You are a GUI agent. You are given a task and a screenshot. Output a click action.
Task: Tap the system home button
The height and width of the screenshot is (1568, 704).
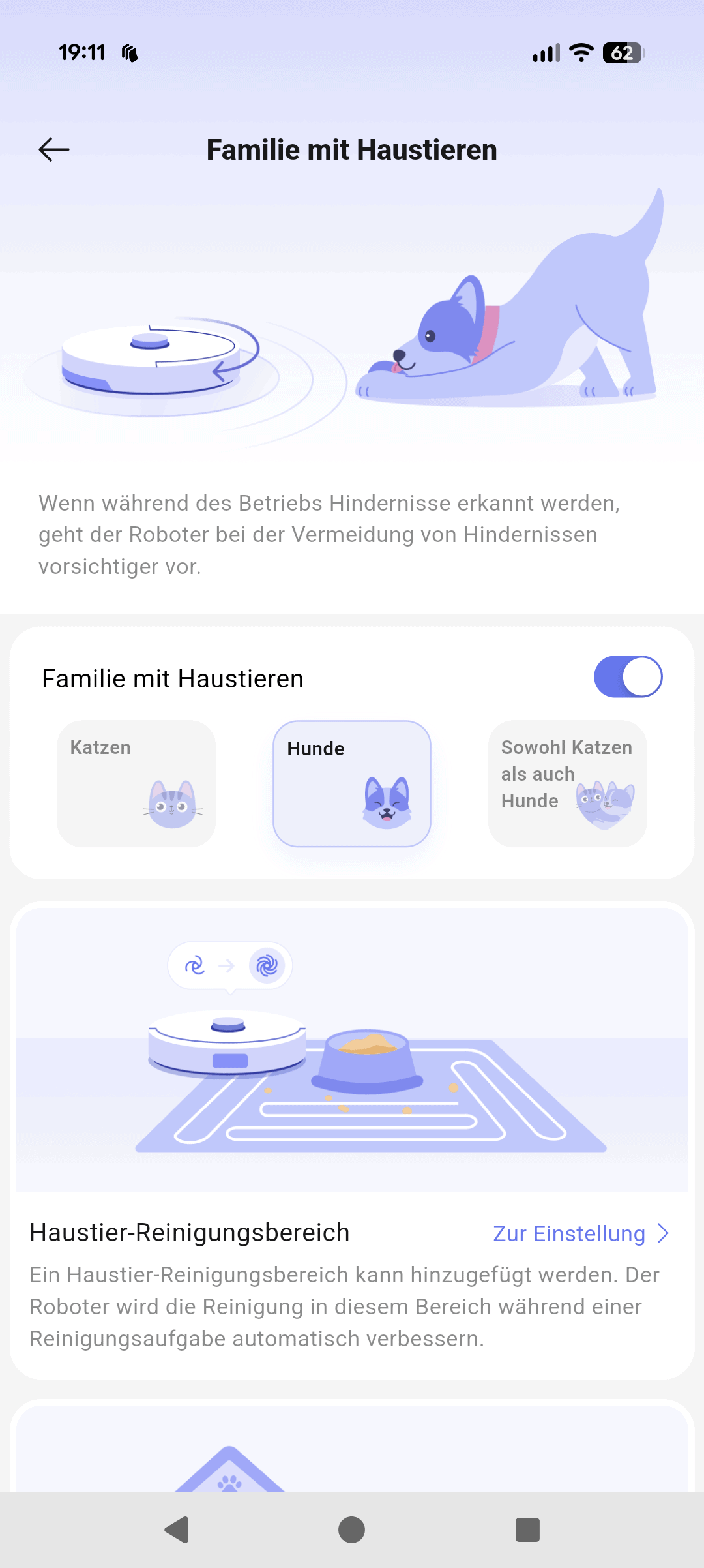click(x=352, y=1530)
